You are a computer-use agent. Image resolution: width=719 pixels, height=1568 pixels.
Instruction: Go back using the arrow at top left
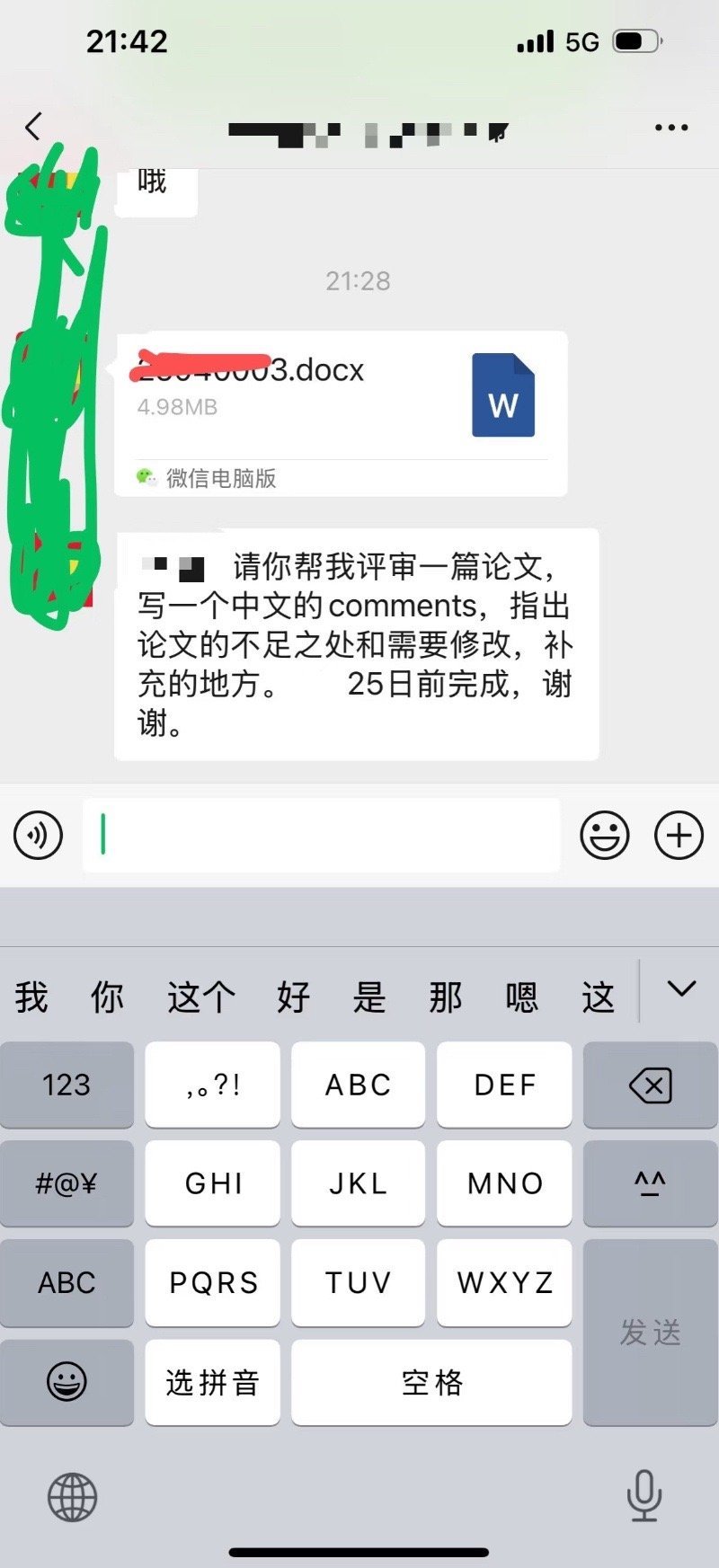[x=32, y=127]
